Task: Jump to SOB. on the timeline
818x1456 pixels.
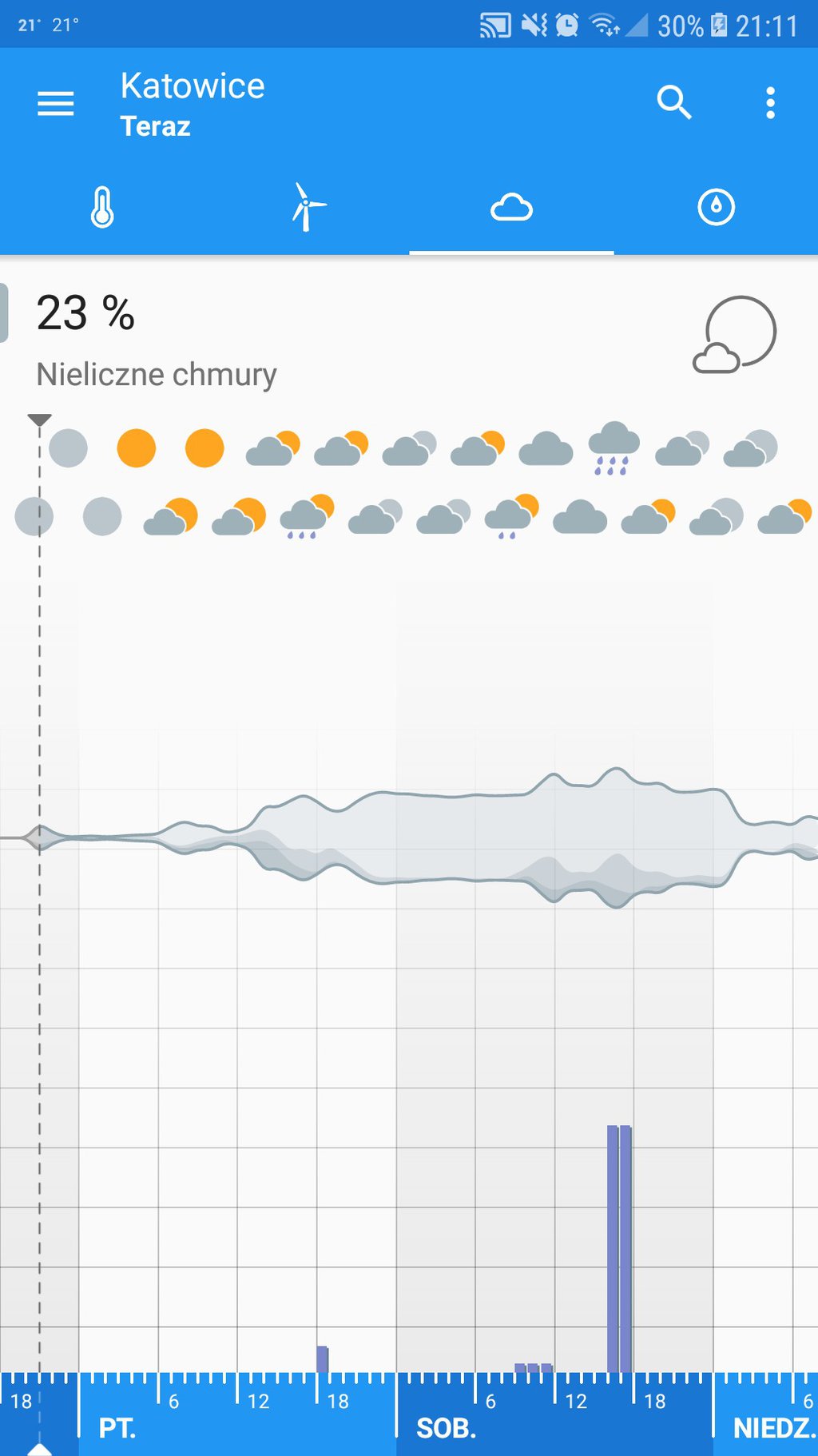Action: (447, 1428)
